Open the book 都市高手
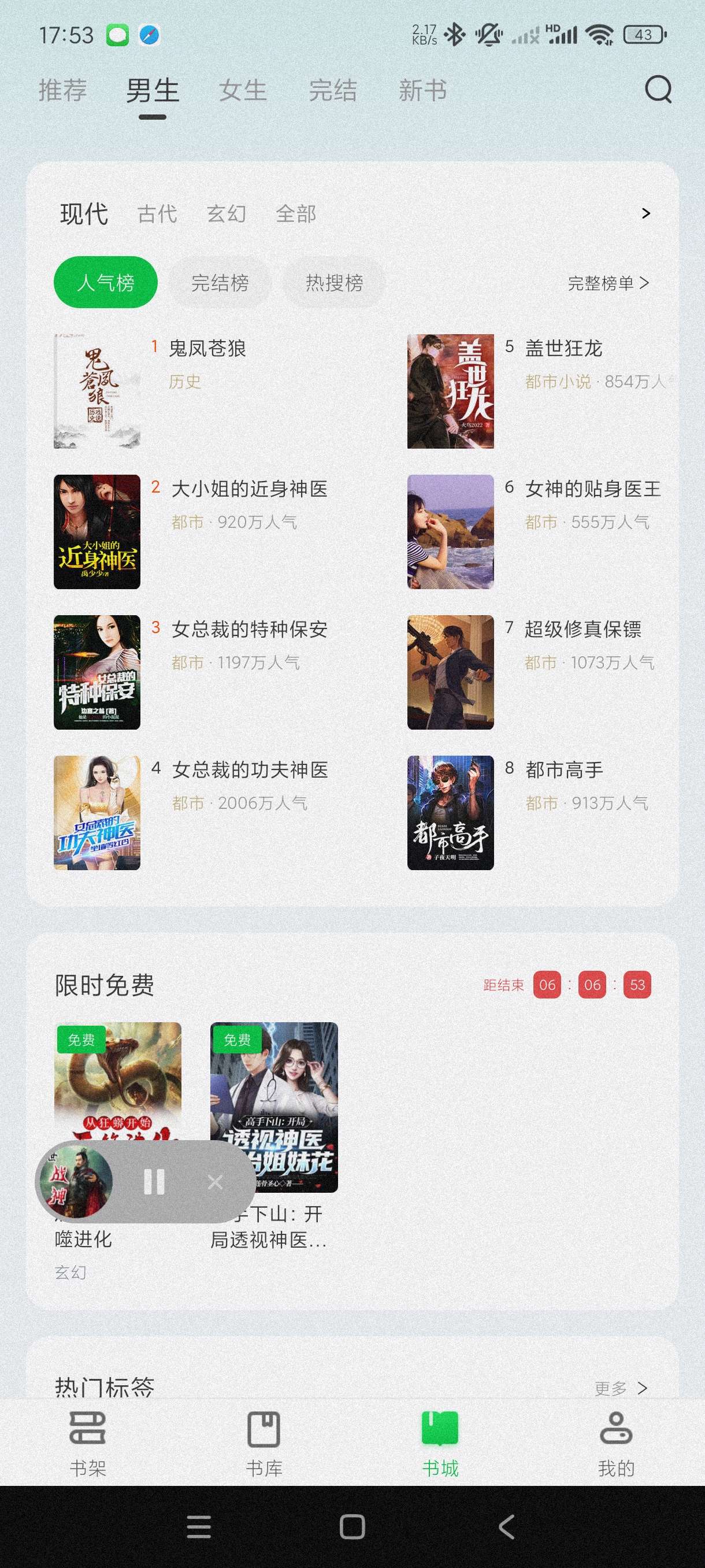 (x=564, y=770)
